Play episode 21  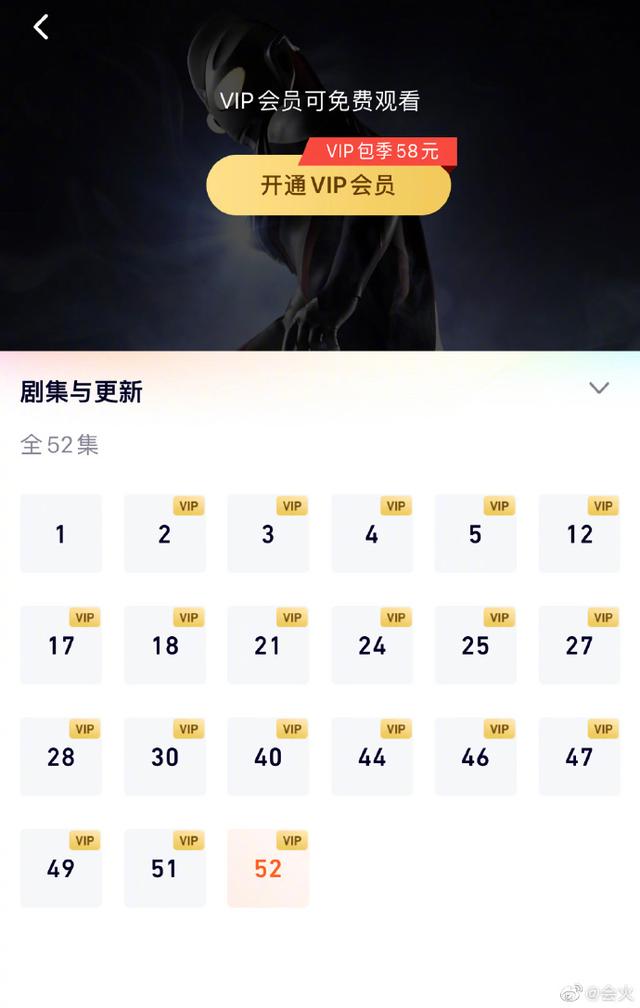coord(268,646)
